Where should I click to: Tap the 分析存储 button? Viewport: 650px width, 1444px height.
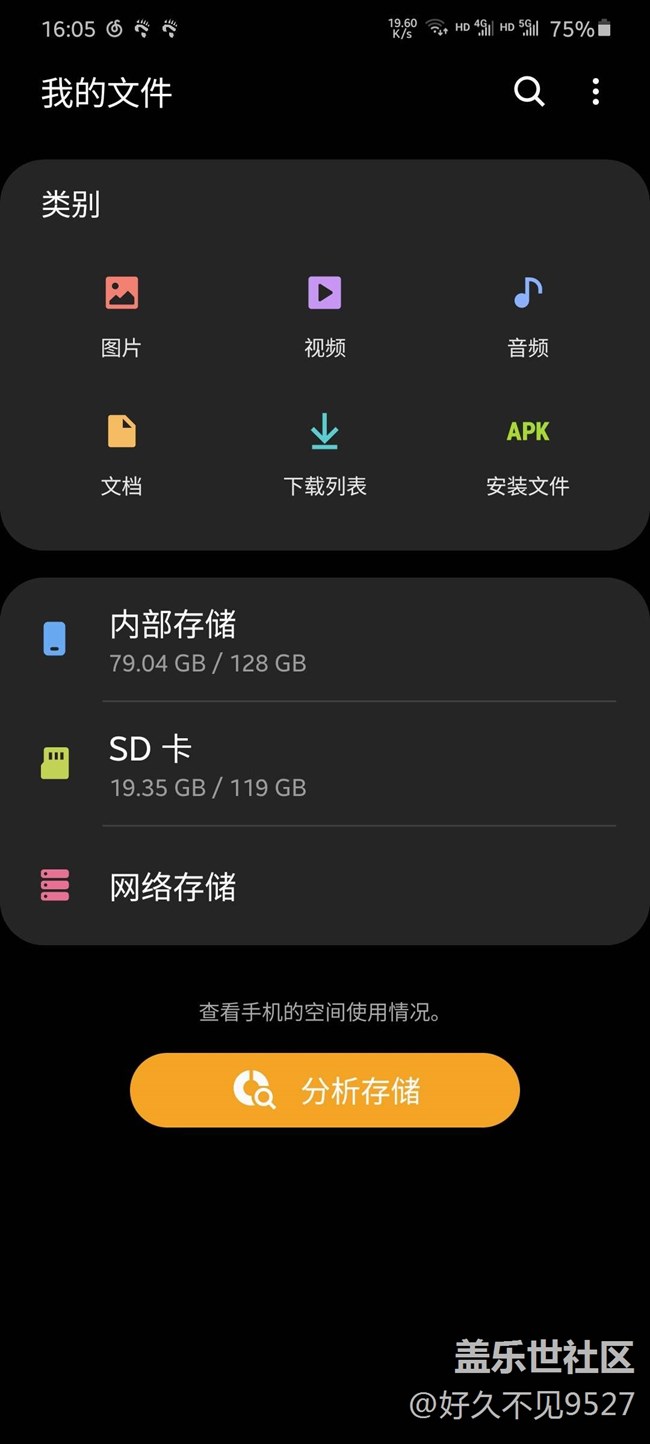tap(325, 1090)
